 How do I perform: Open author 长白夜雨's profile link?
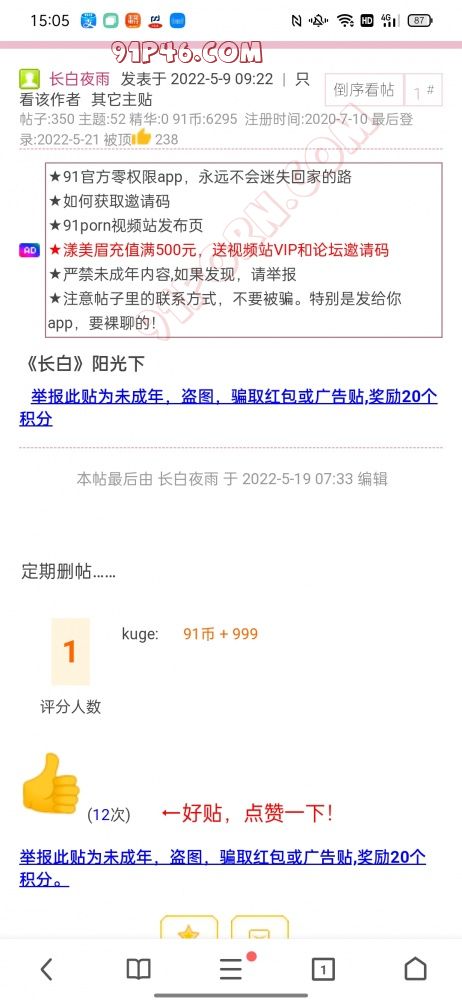click(79, 79)
